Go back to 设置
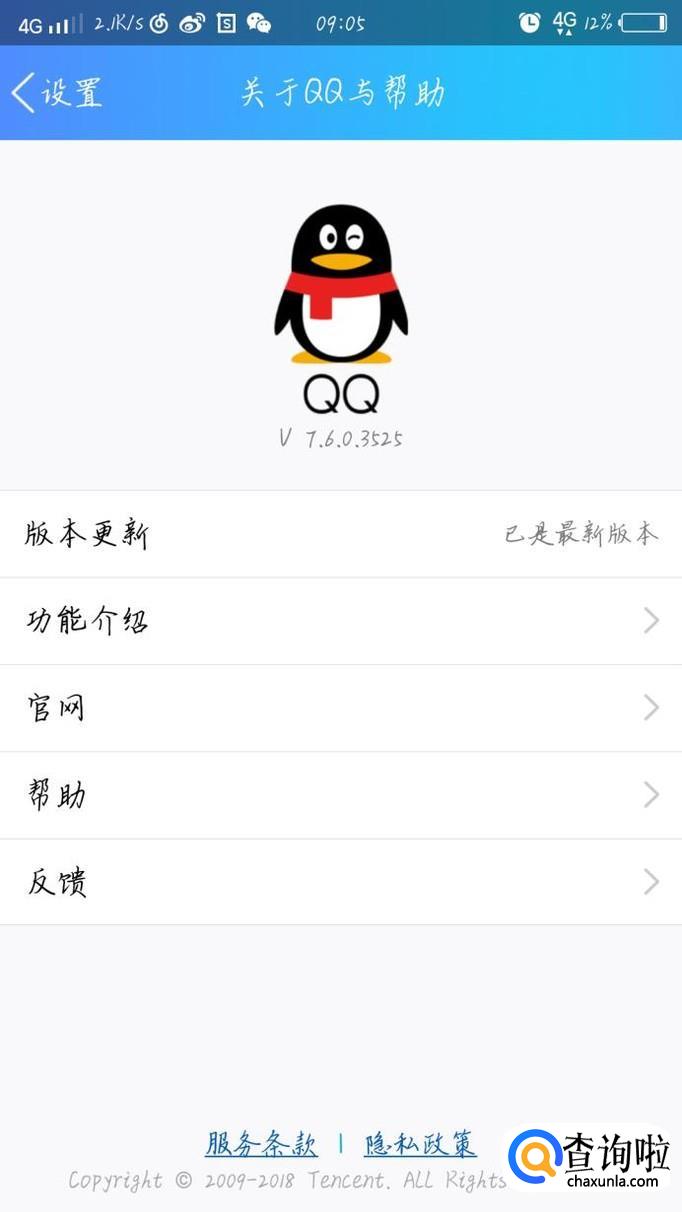The height and width of the screenshot is (1212, 682). (57, 93)
